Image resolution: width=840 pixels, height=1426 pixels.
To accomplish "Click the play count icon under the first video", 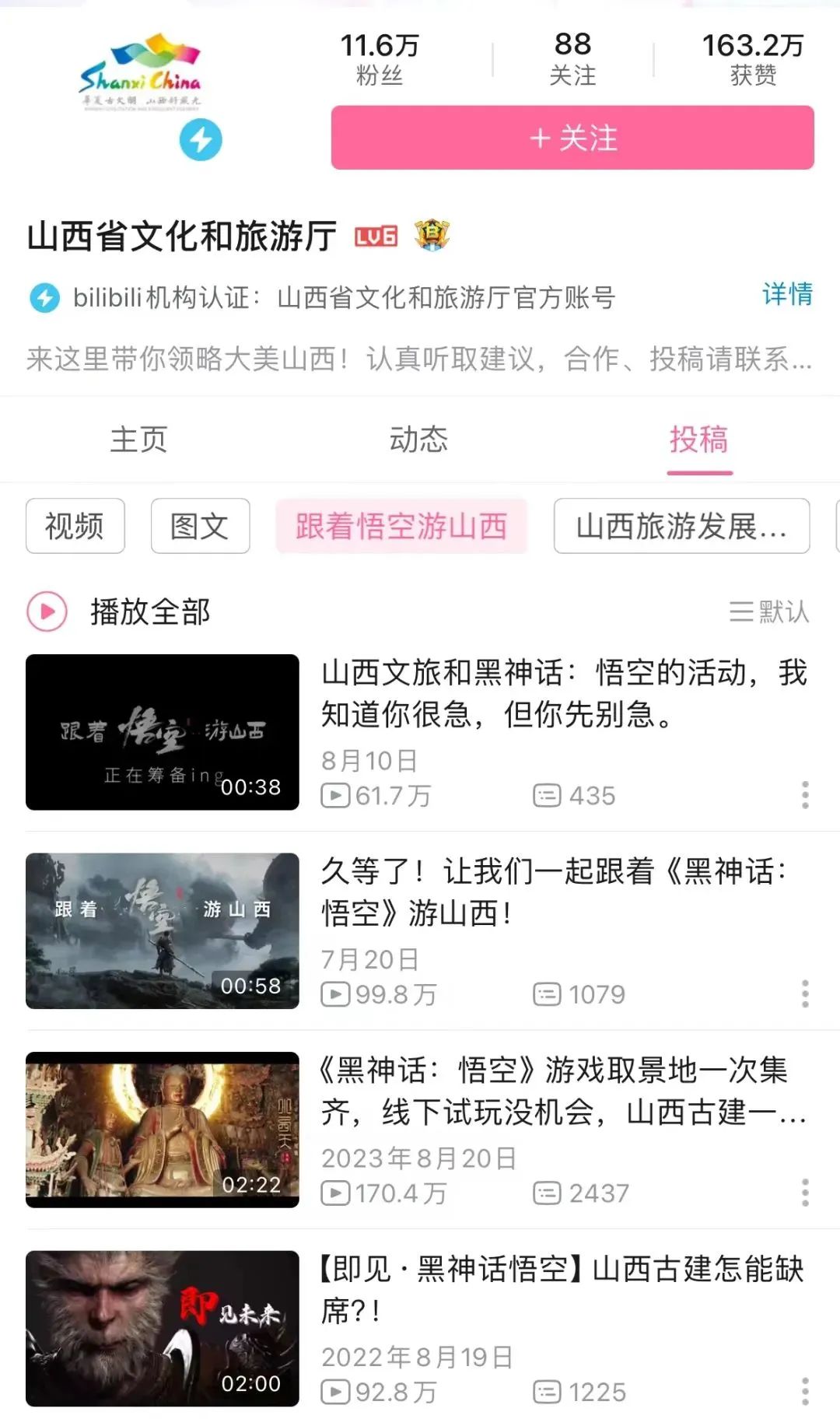I will (336, 795).
